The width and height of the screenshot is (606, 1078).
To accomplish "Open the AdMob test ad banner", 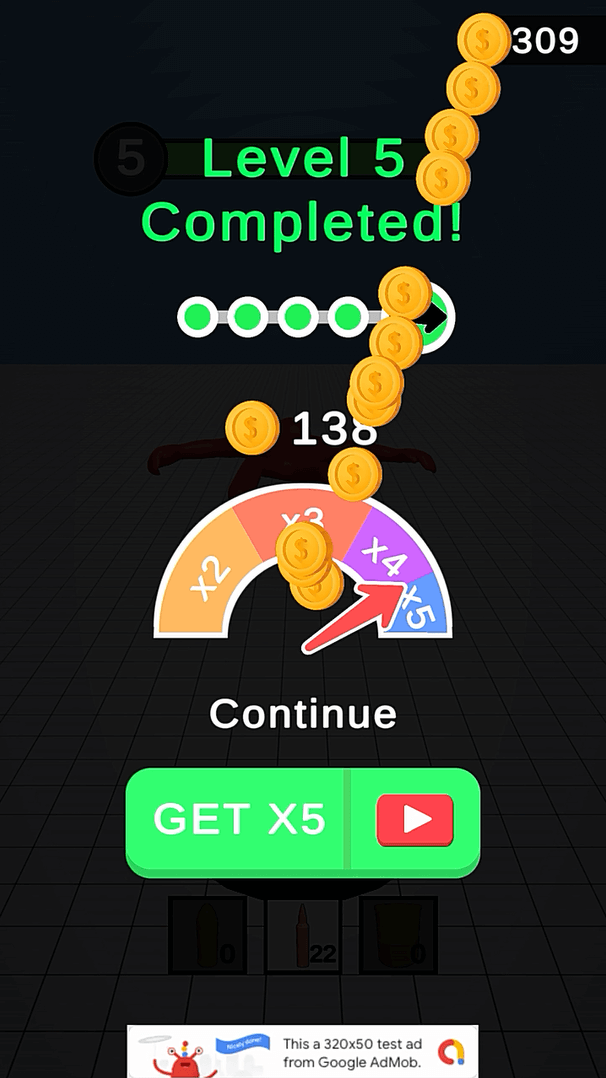I will click(x=303, y=1051).
